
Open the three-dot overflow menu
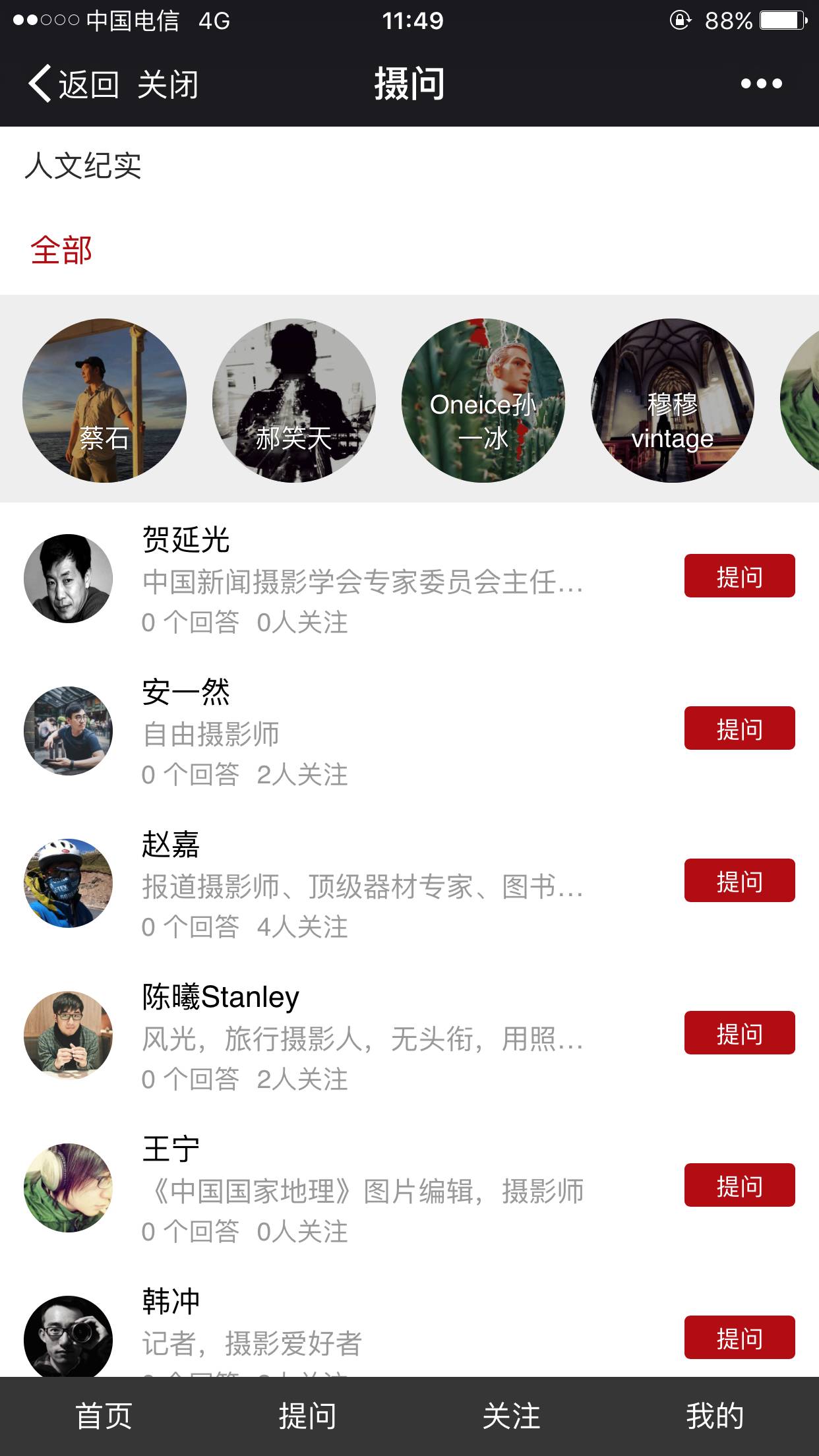pyautogui.click(x=761, y=84)
